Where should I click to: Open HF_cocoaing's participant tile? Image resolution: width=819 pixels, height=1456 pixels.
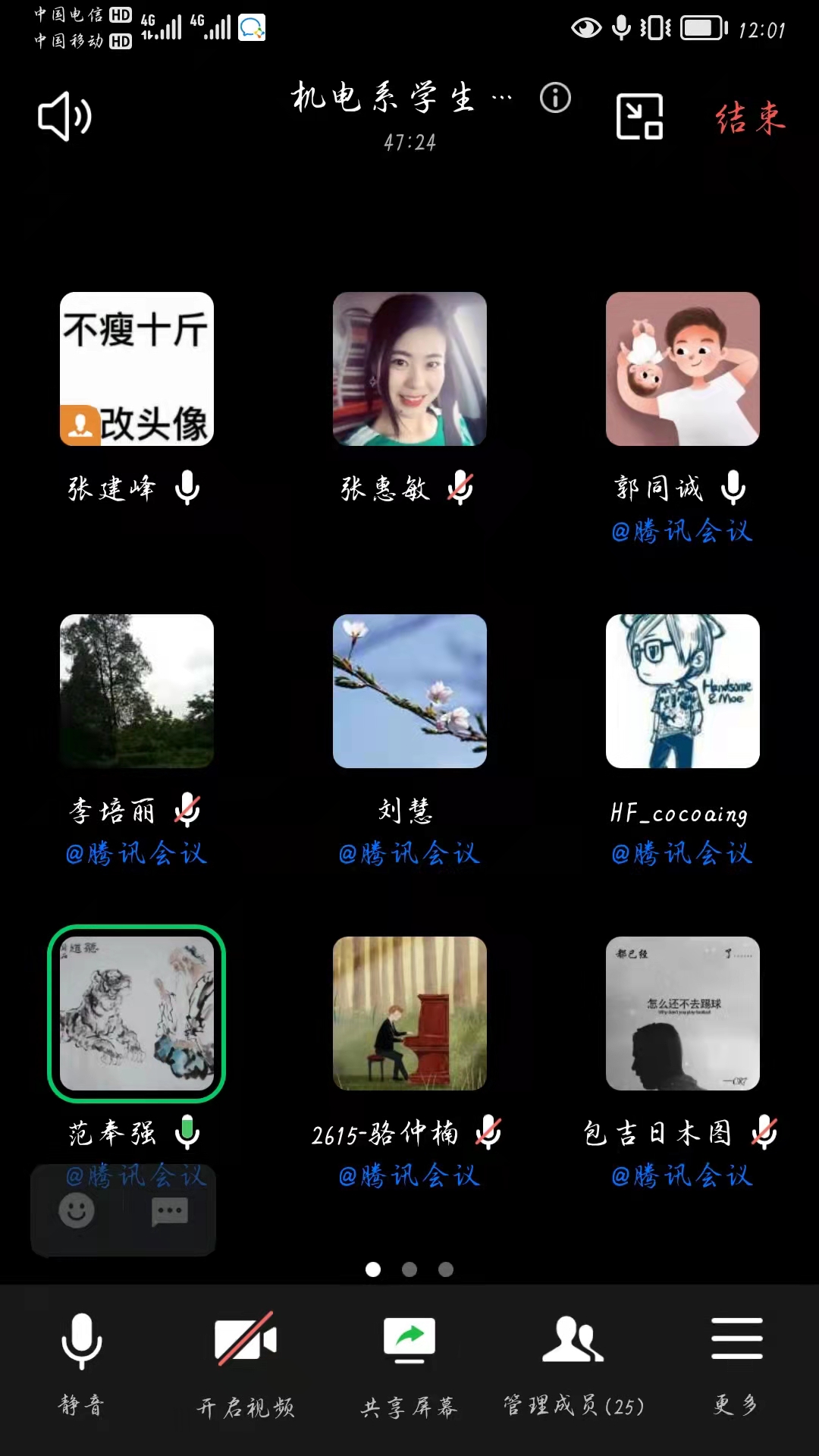click(x=682, y=691)
